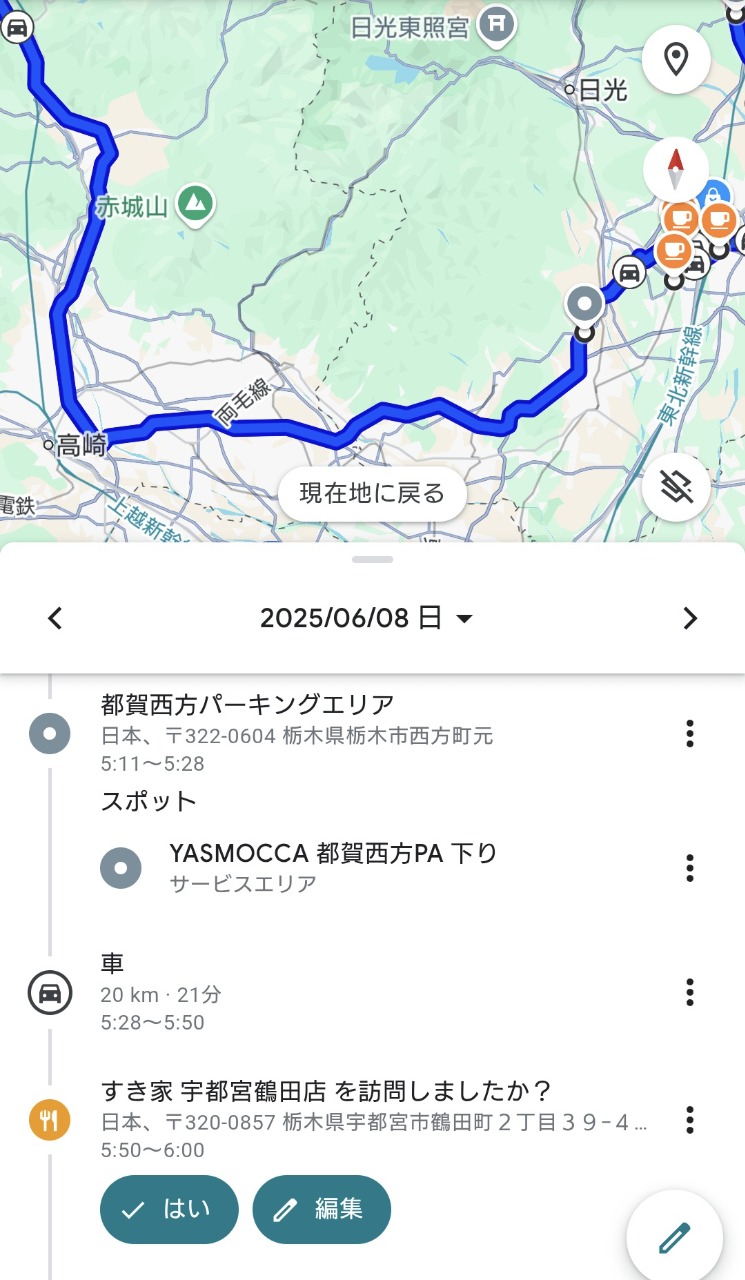Tap the 現在地に戻る button on the map
The width and height of the screenshot is (745, 1280).
pos(372,494)
